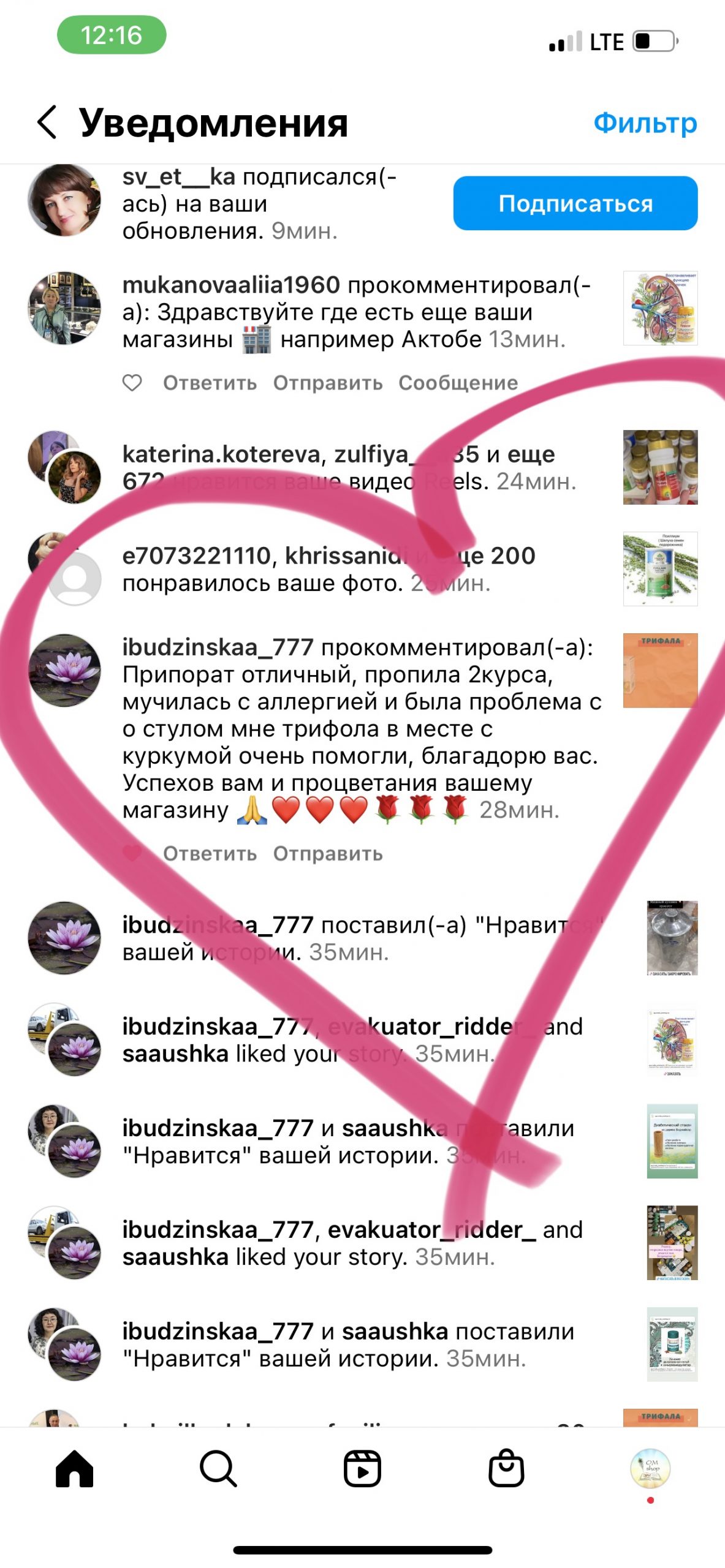Open the story thumbnail in ibudzinskaa_777's single-like notification

pyautogui.click(x=672, y=938)
